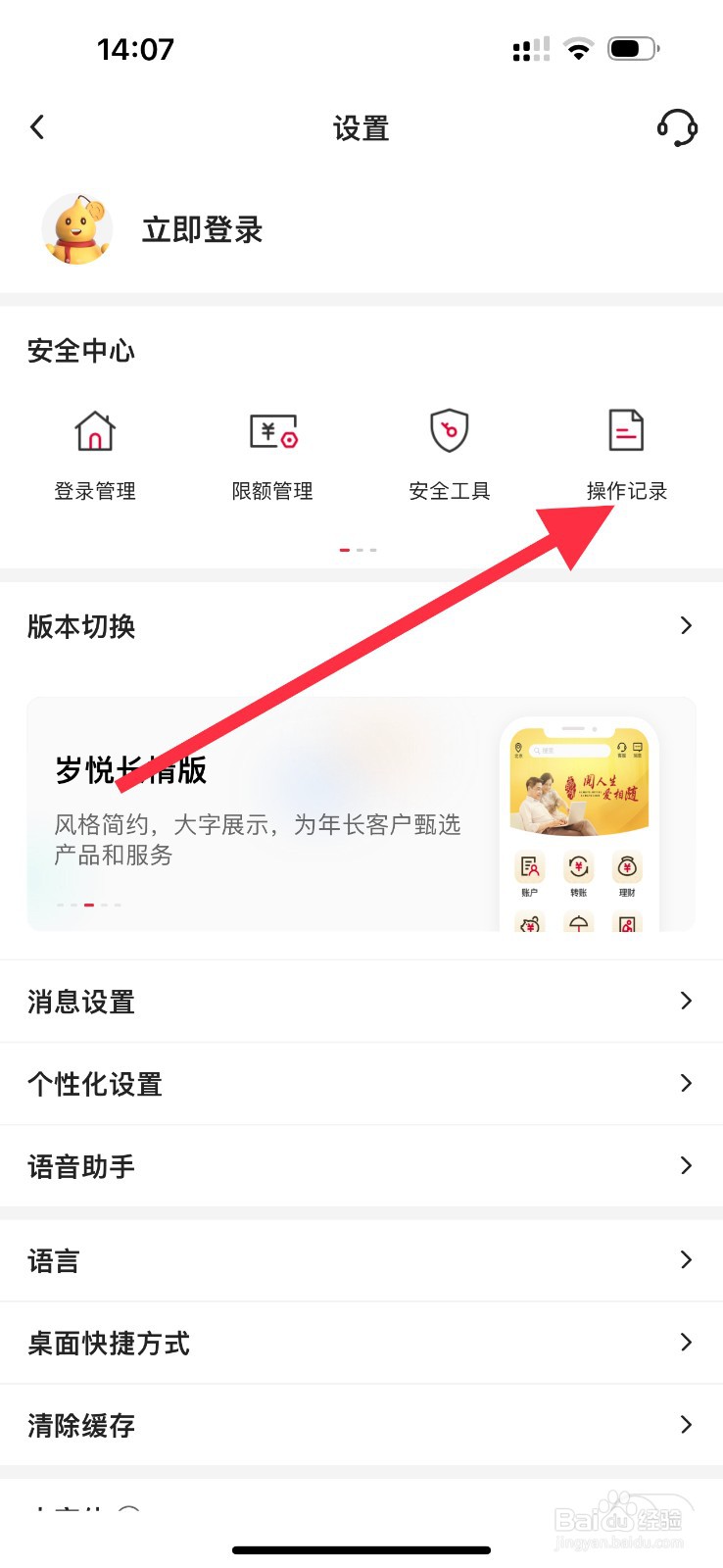The image size is (723, 1568).
Task: Click the back arrow to leave 设置
Action: click(37, 127)
